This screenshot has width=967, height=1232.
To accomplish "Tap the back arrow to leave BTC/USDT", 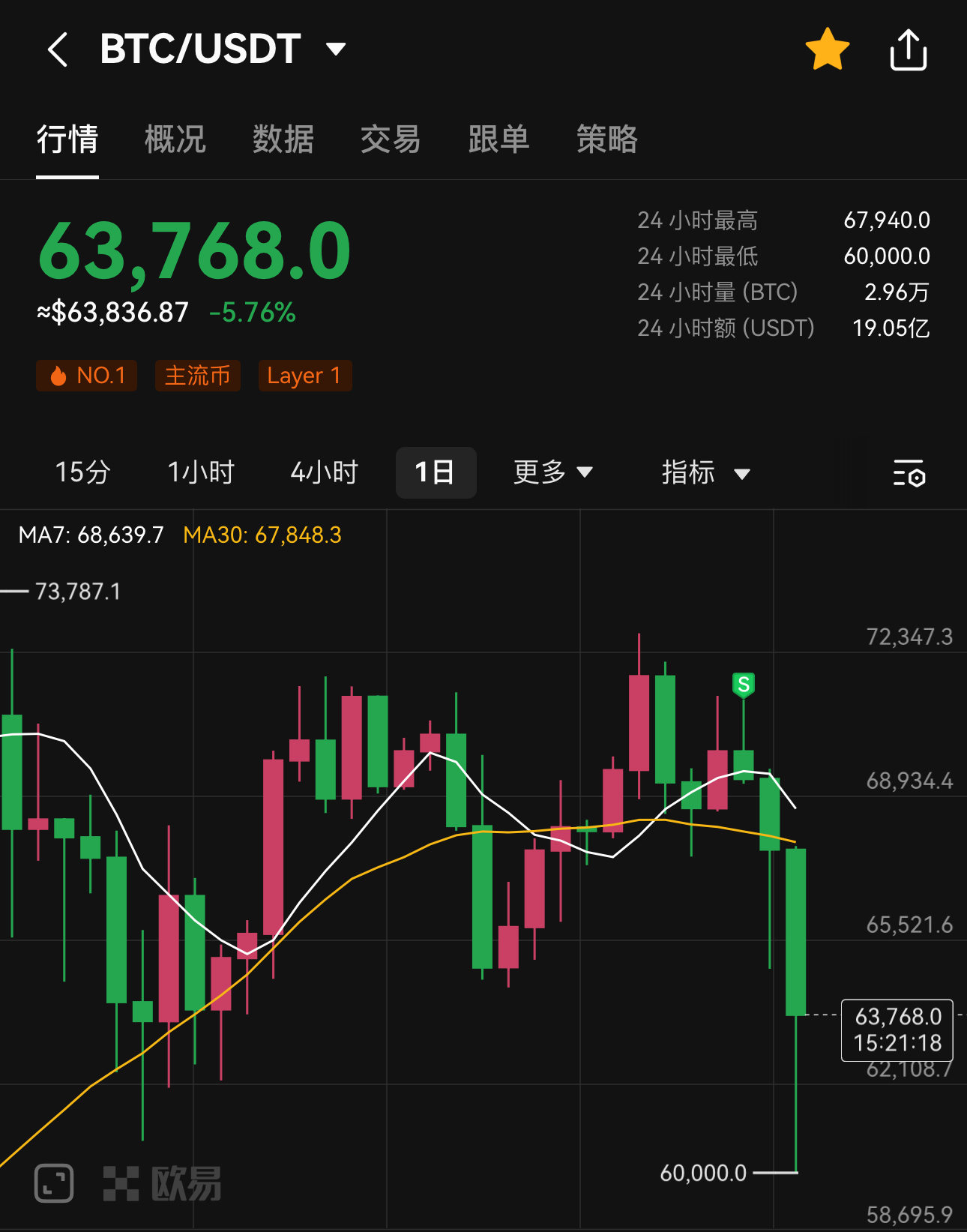I will tap(58, 47).
